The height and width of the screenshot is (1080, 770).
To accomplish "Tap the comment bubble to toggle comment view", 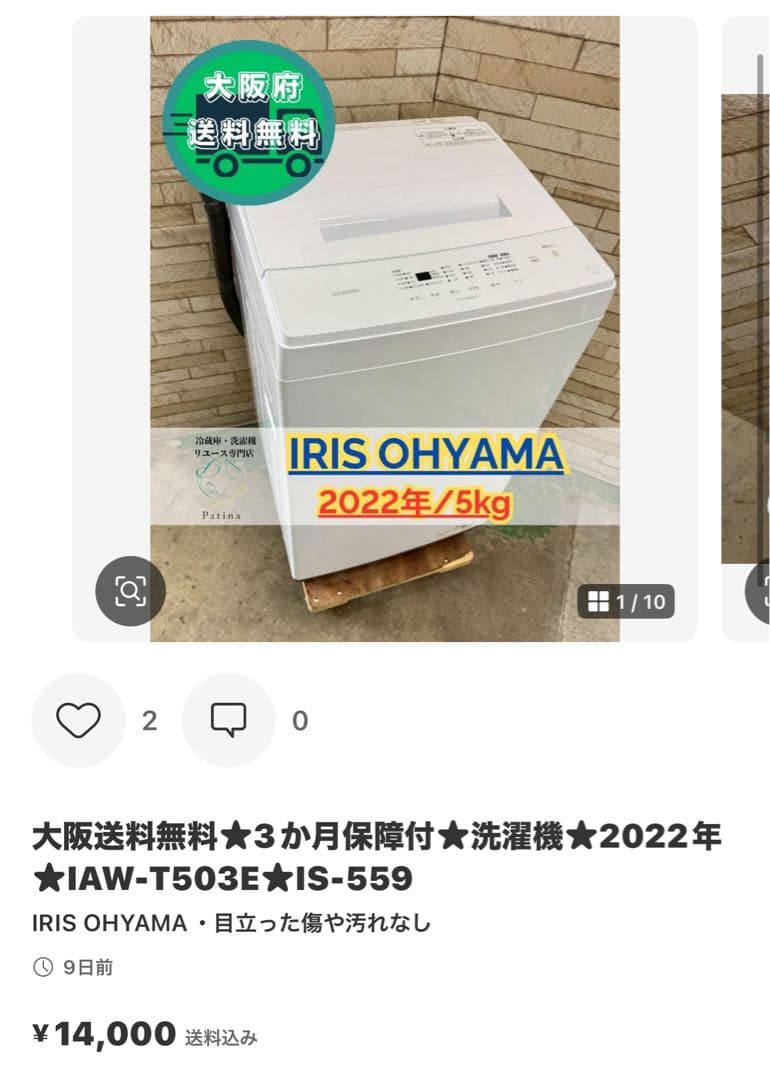I will coord(227,718).
